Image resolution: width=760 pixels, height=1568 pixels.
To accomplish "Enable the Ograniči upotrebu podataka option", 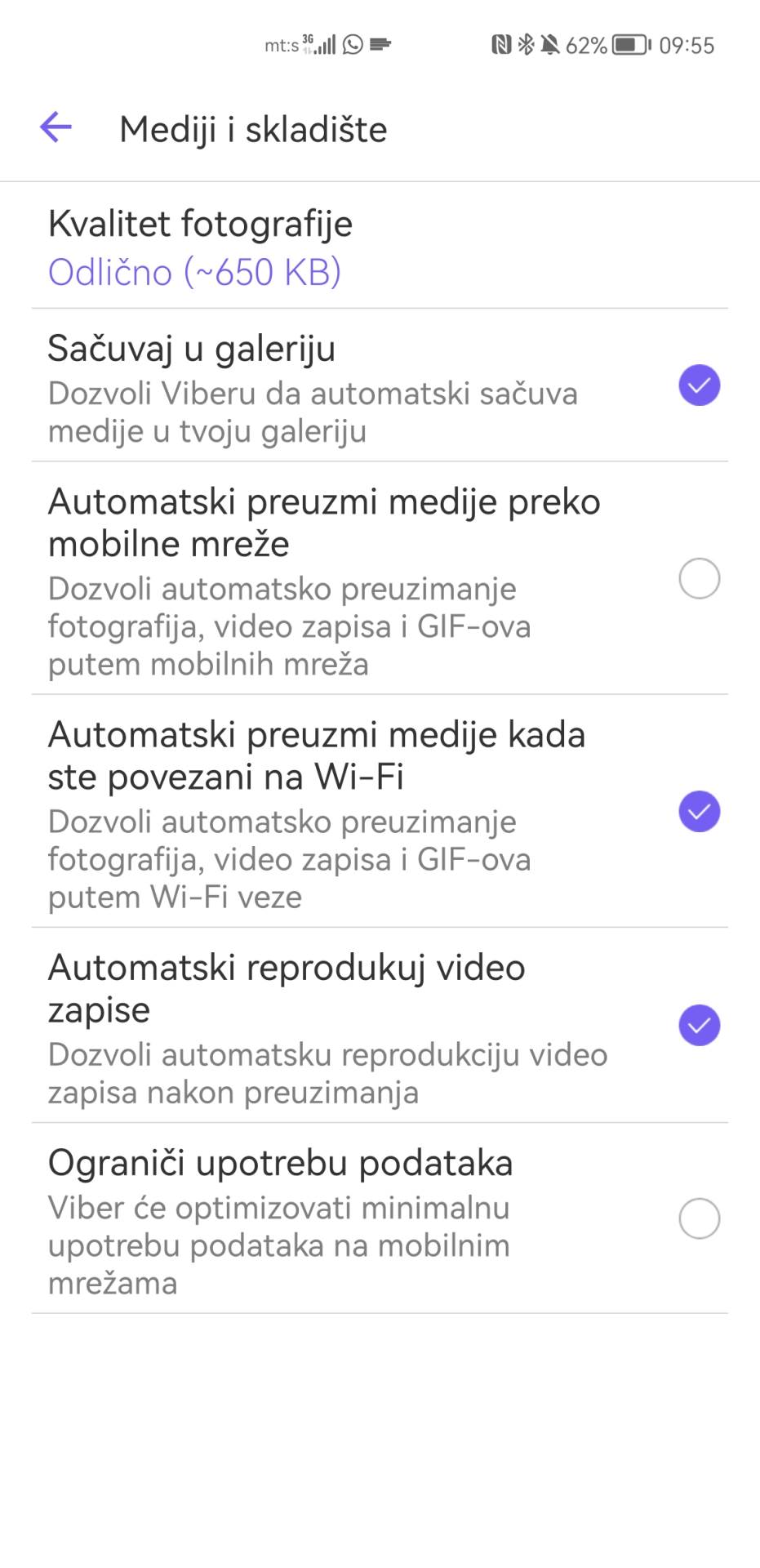I will click(x=699, y=1218).
